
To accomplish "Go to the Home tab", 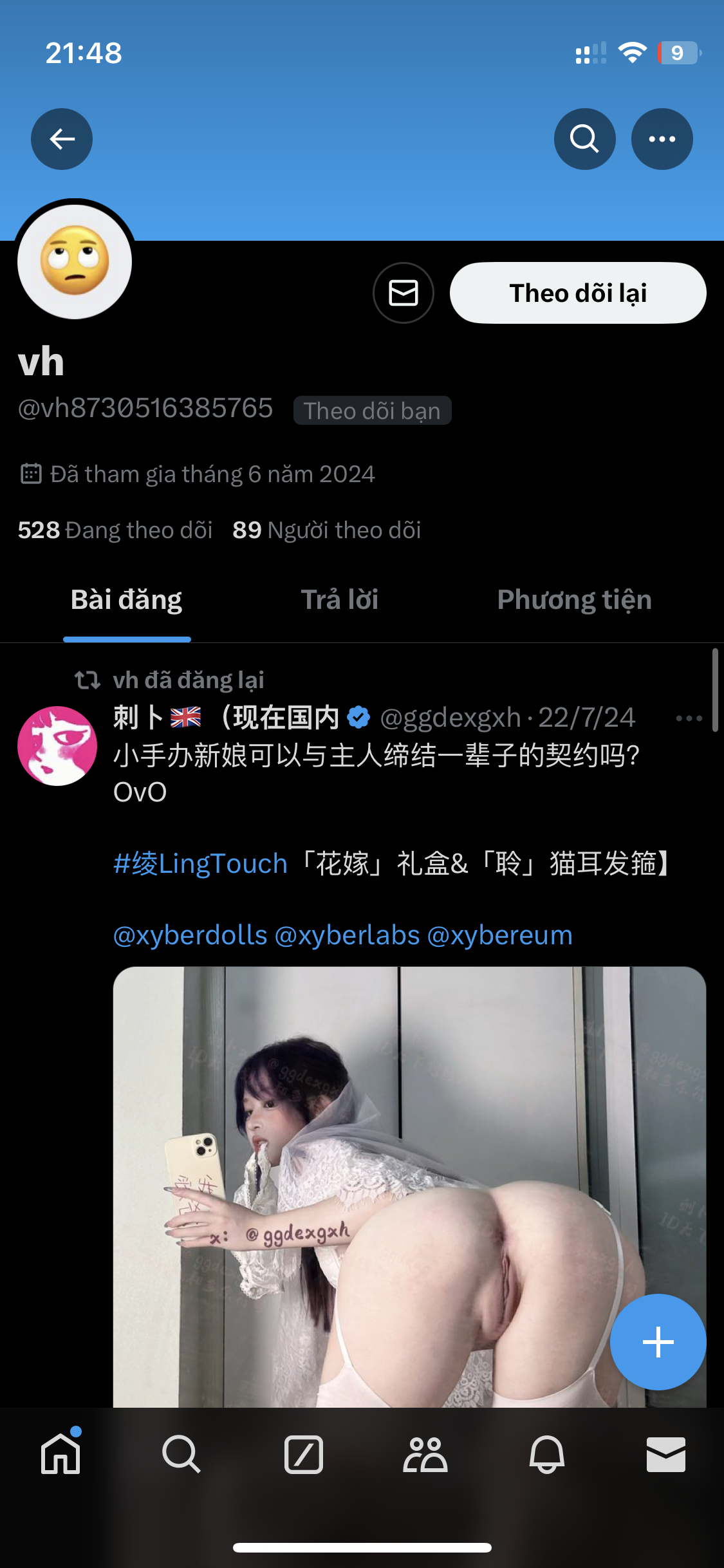I will [x=61, y=1455].
